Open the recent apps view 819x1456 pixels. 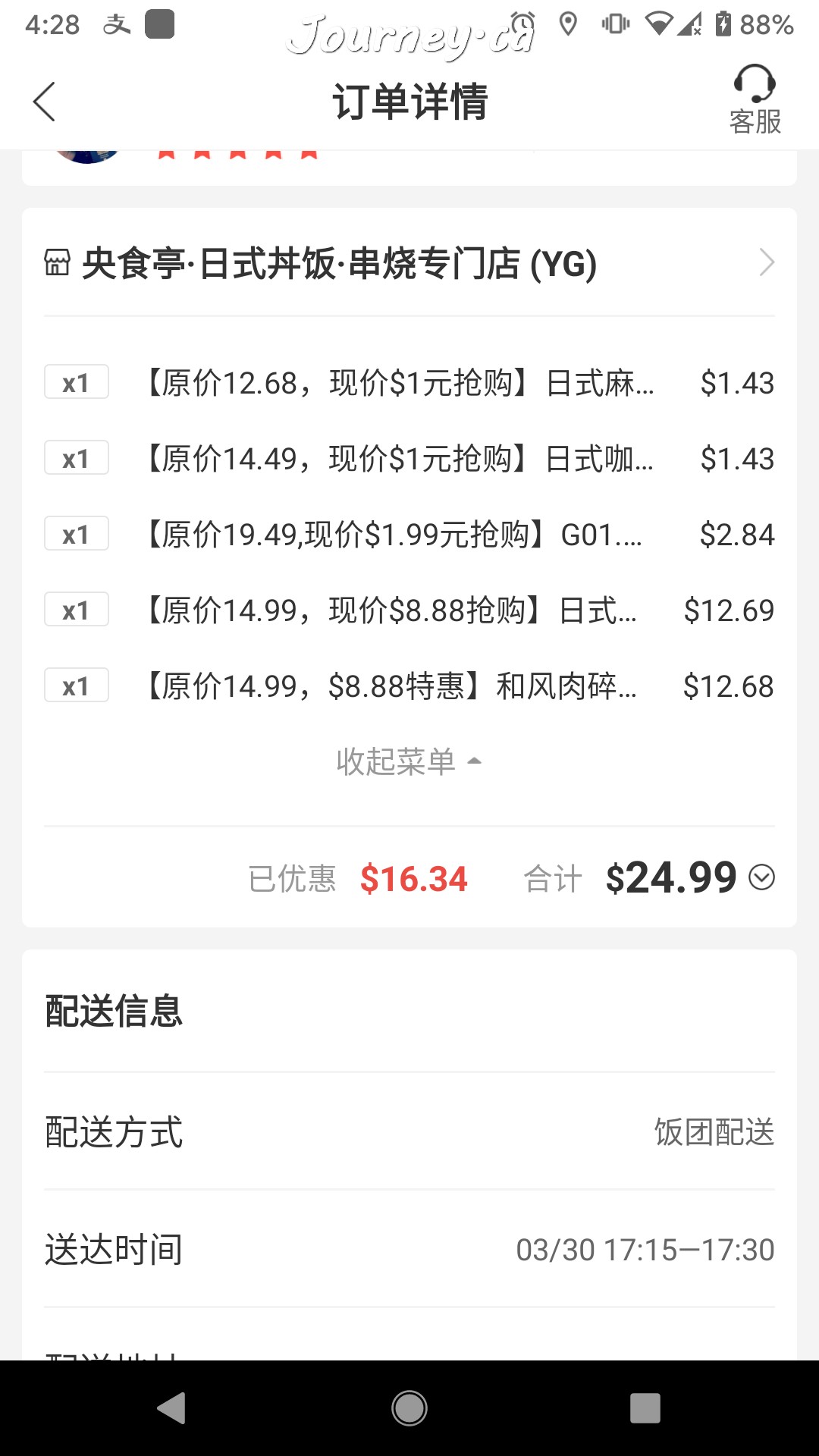(x=645, y=1408)
